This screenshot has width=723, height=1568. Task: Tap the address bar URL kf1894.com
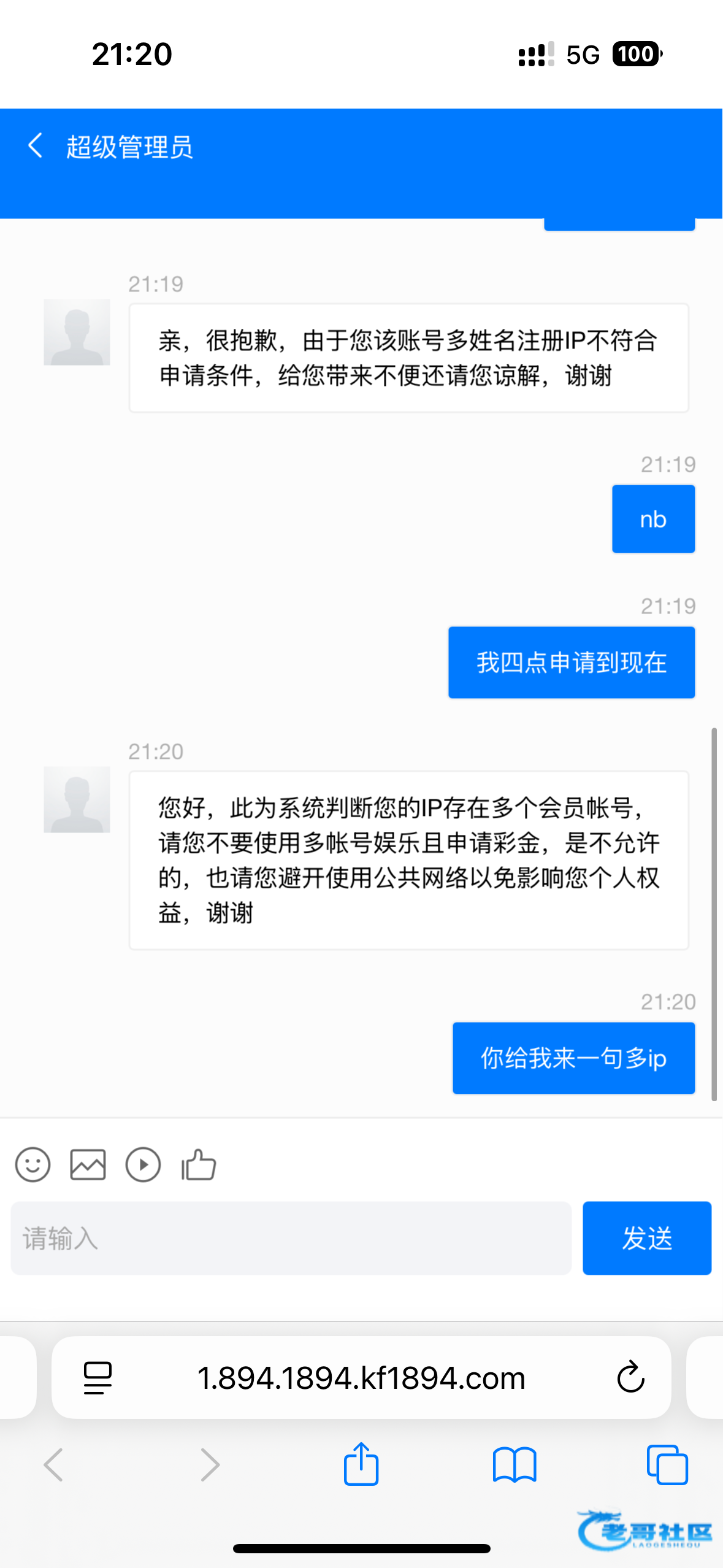tap(361, 1378)
